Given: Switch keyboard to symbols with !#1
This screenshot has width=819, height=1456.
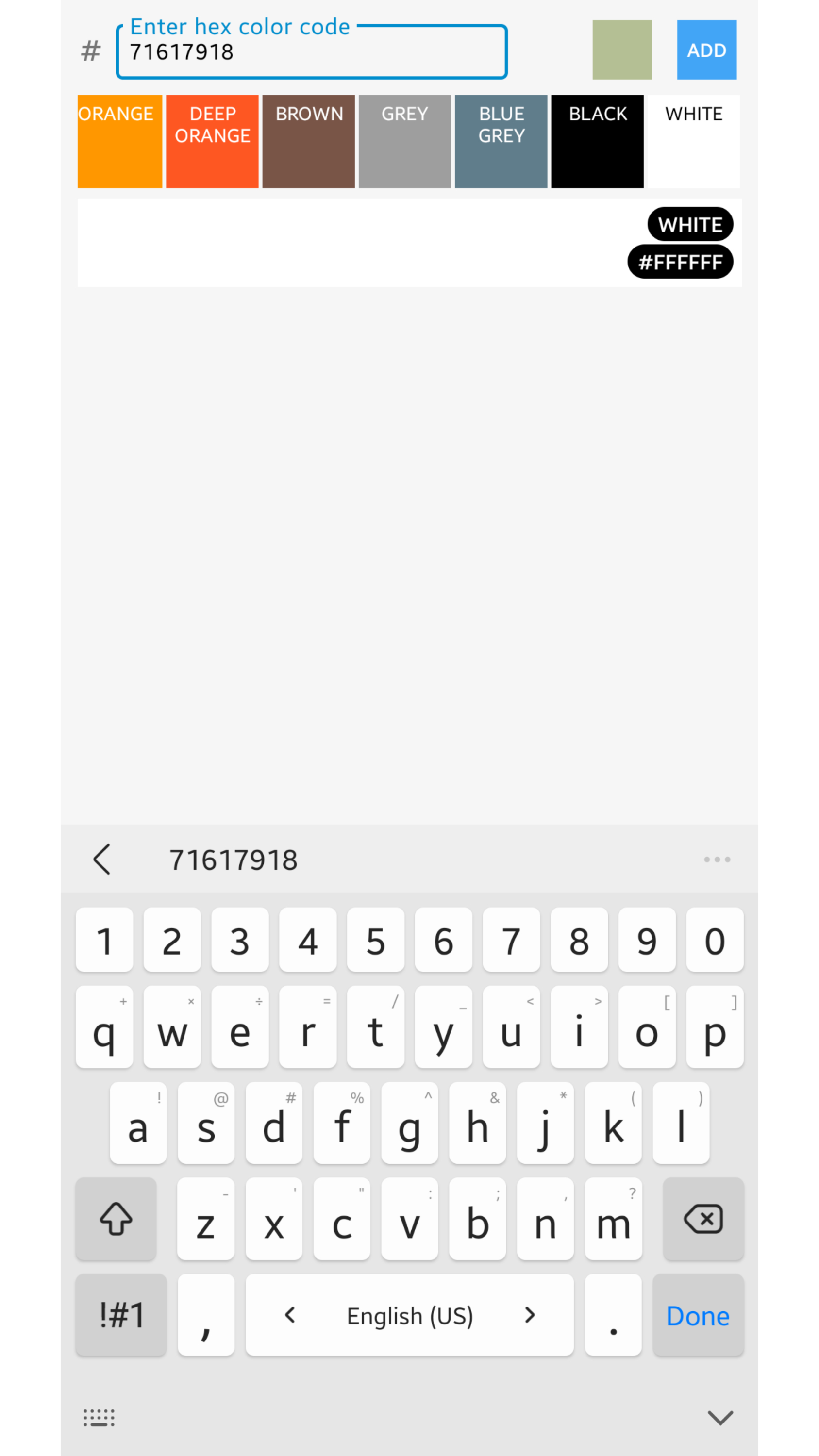Looking at the screenshot, I should coord(121,1315).
